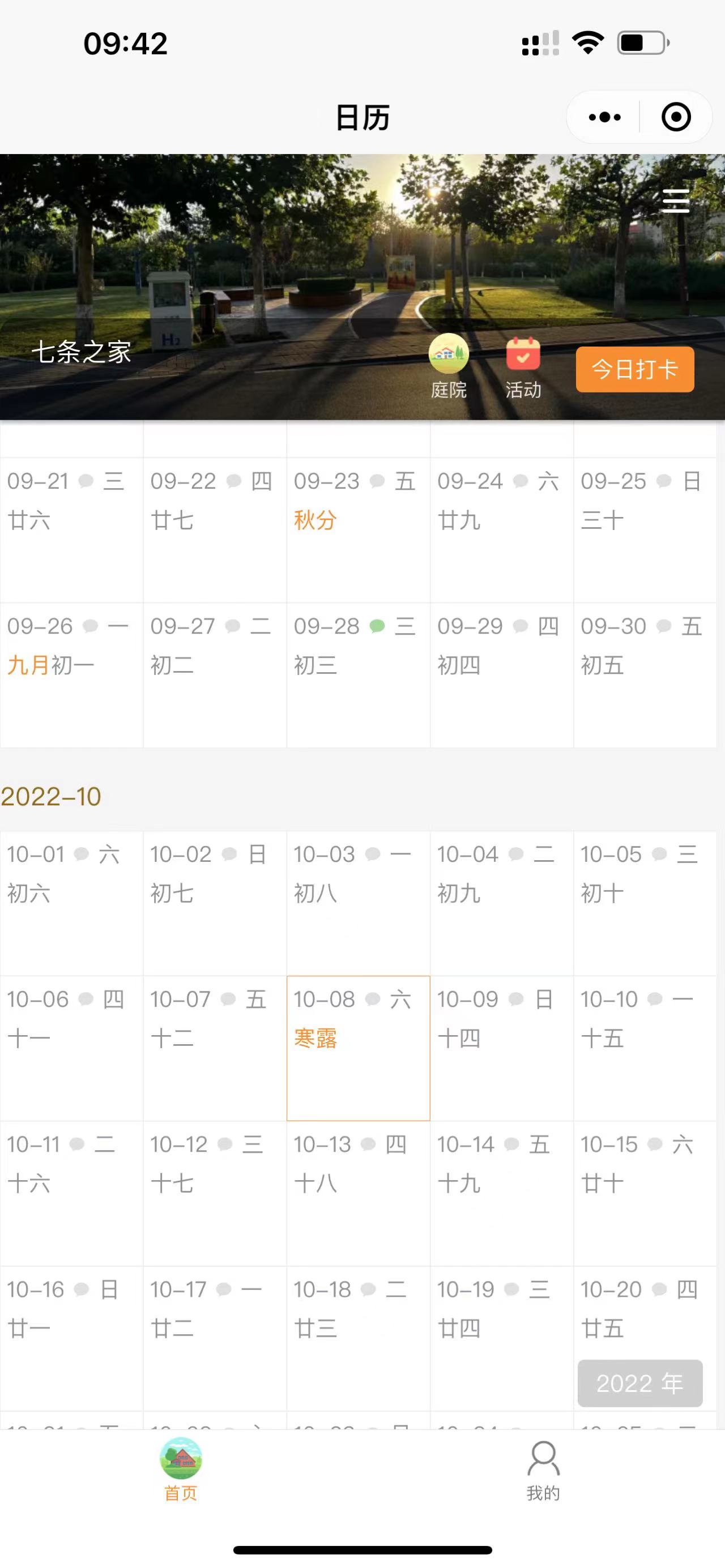
Task: Tap the 2022 年 year selector
Action: [640, 1383]
